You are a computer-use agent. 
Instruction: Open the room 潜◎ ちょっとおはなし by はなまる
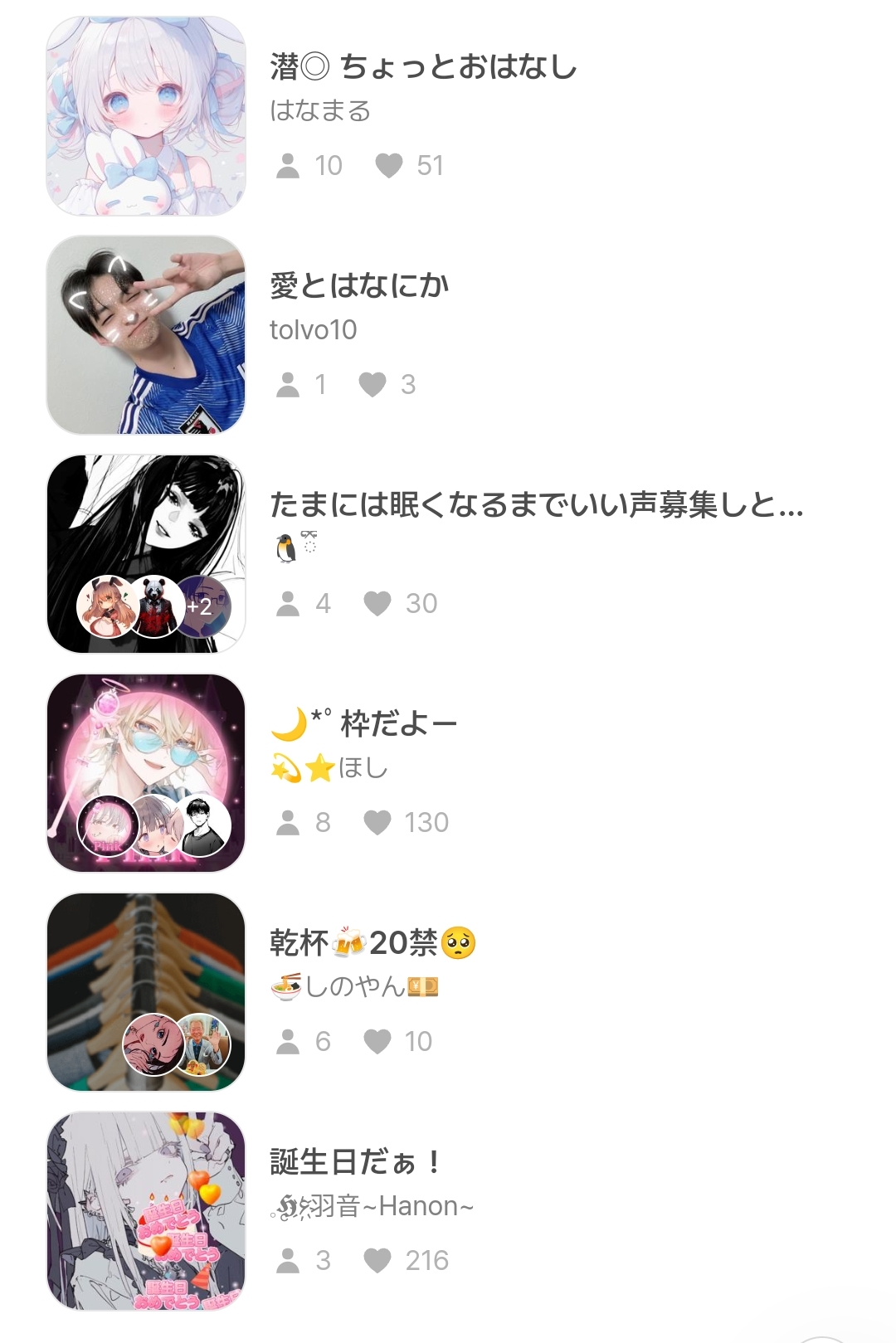click(x=423, y=67)
